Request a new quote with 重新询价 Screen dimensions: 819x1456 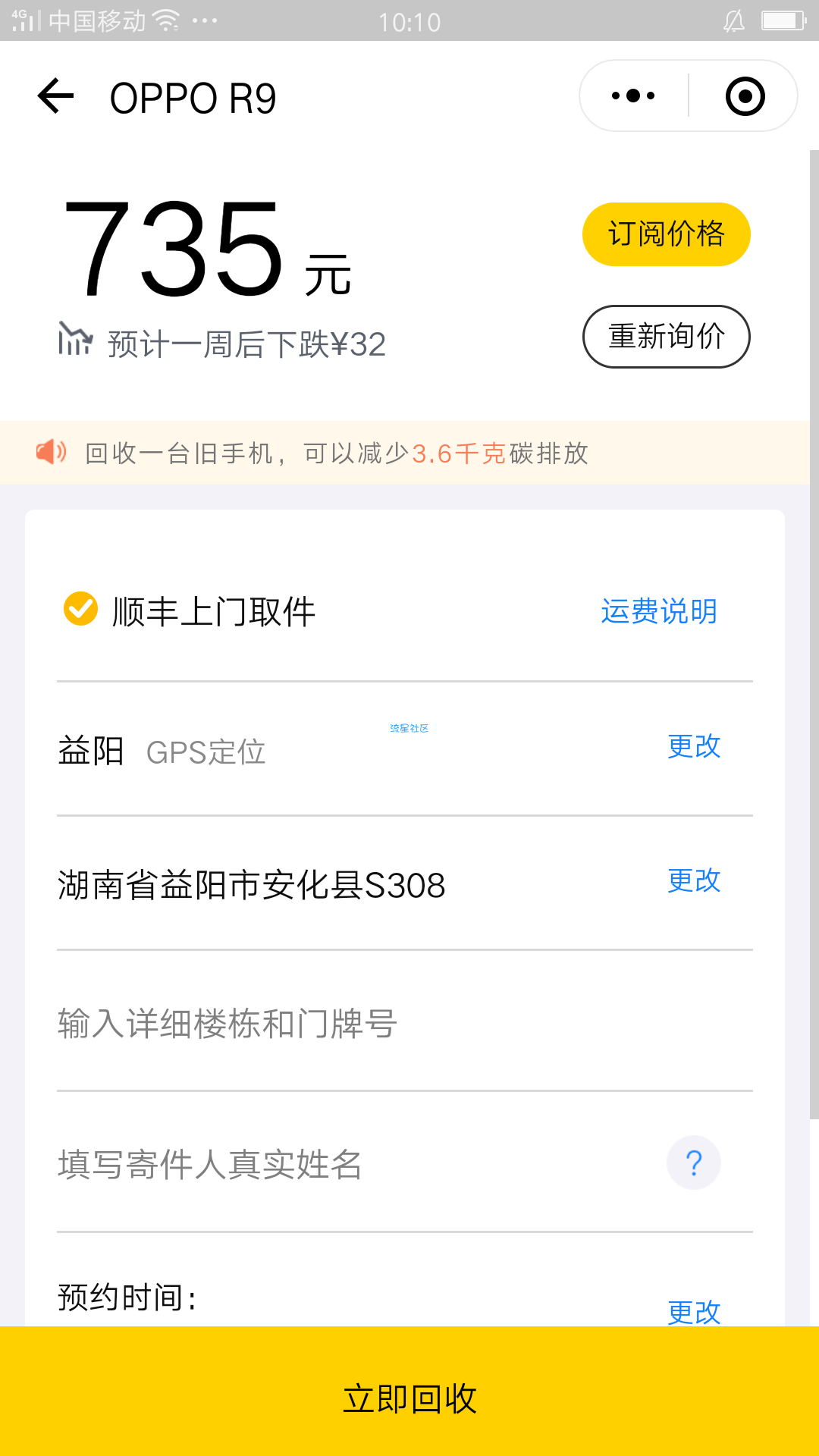667,337
